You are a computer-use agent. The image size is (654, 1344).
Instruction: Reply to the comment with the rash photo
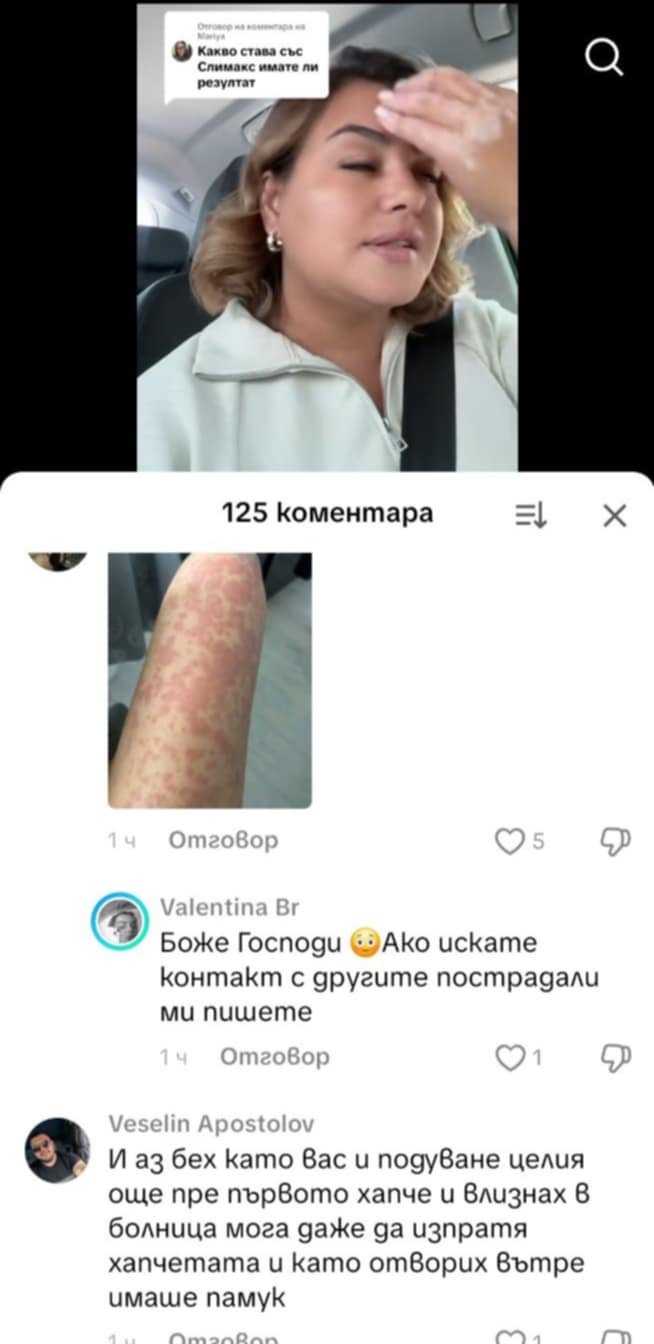tap(223, 841)
